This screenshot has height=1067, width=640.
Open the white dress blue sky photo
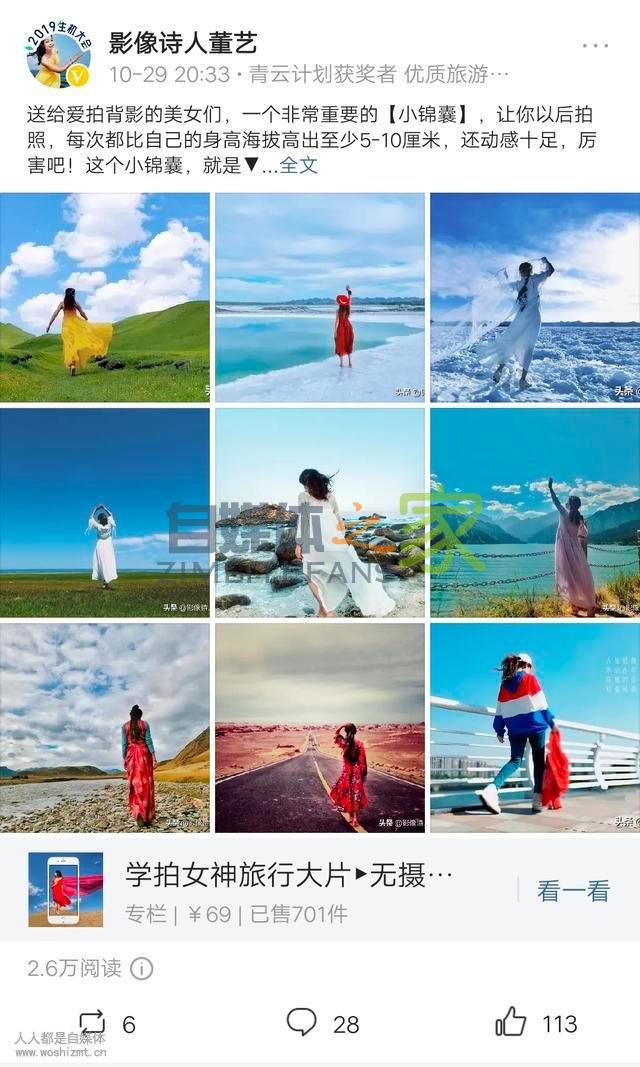click(x=105, y=512)
